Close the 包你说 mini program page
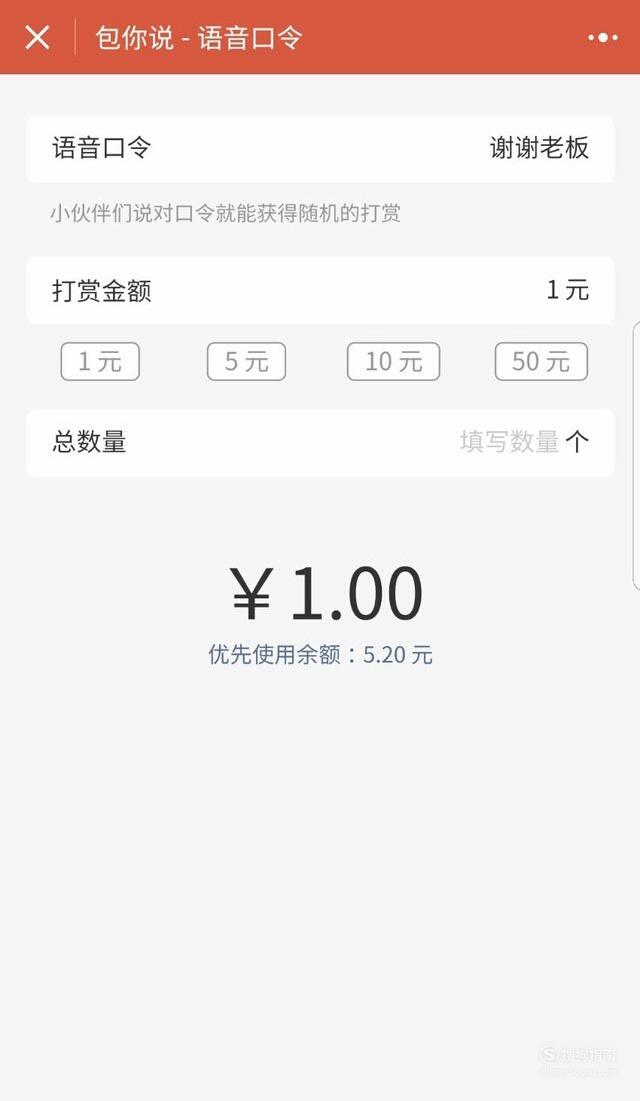Viewport: 640px width, 1101px height. [x=37, y=37]
